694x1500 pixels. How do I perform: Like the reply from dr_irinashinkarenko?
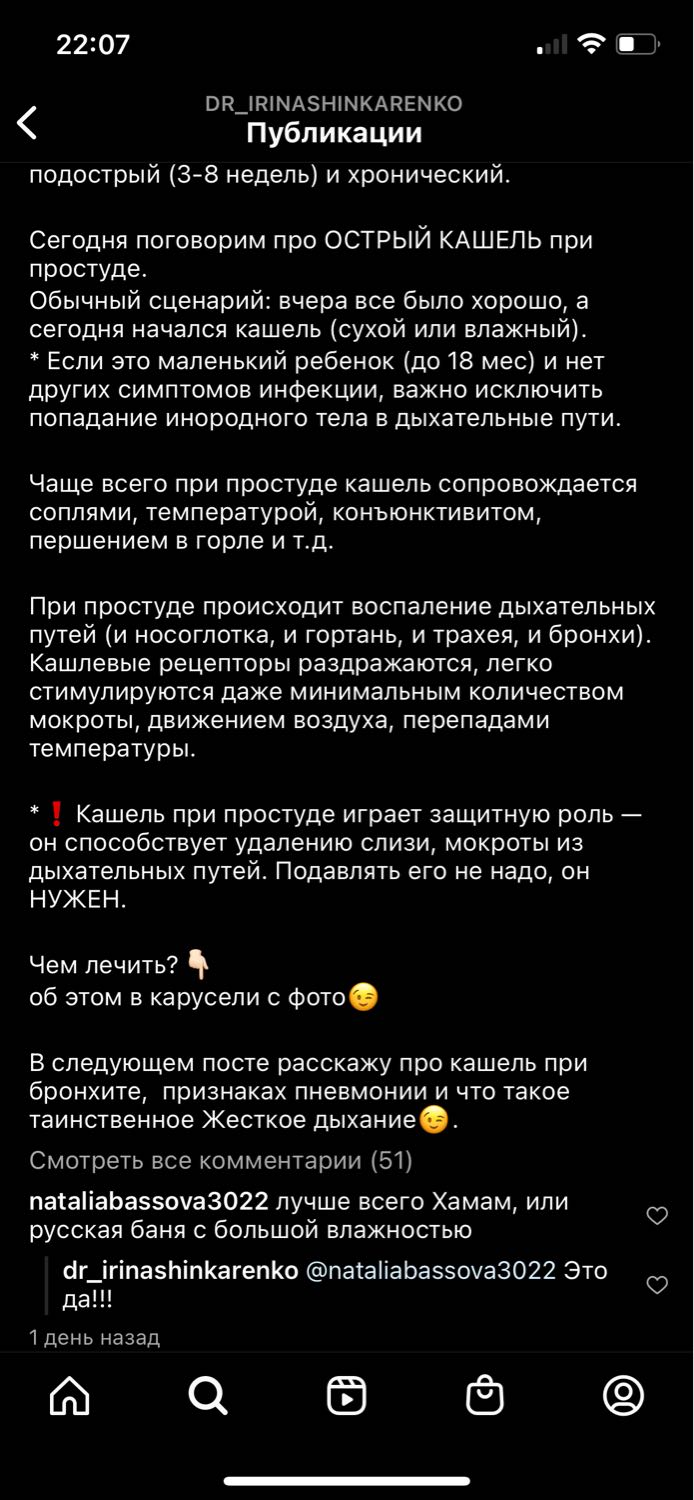coord(657,1285)
